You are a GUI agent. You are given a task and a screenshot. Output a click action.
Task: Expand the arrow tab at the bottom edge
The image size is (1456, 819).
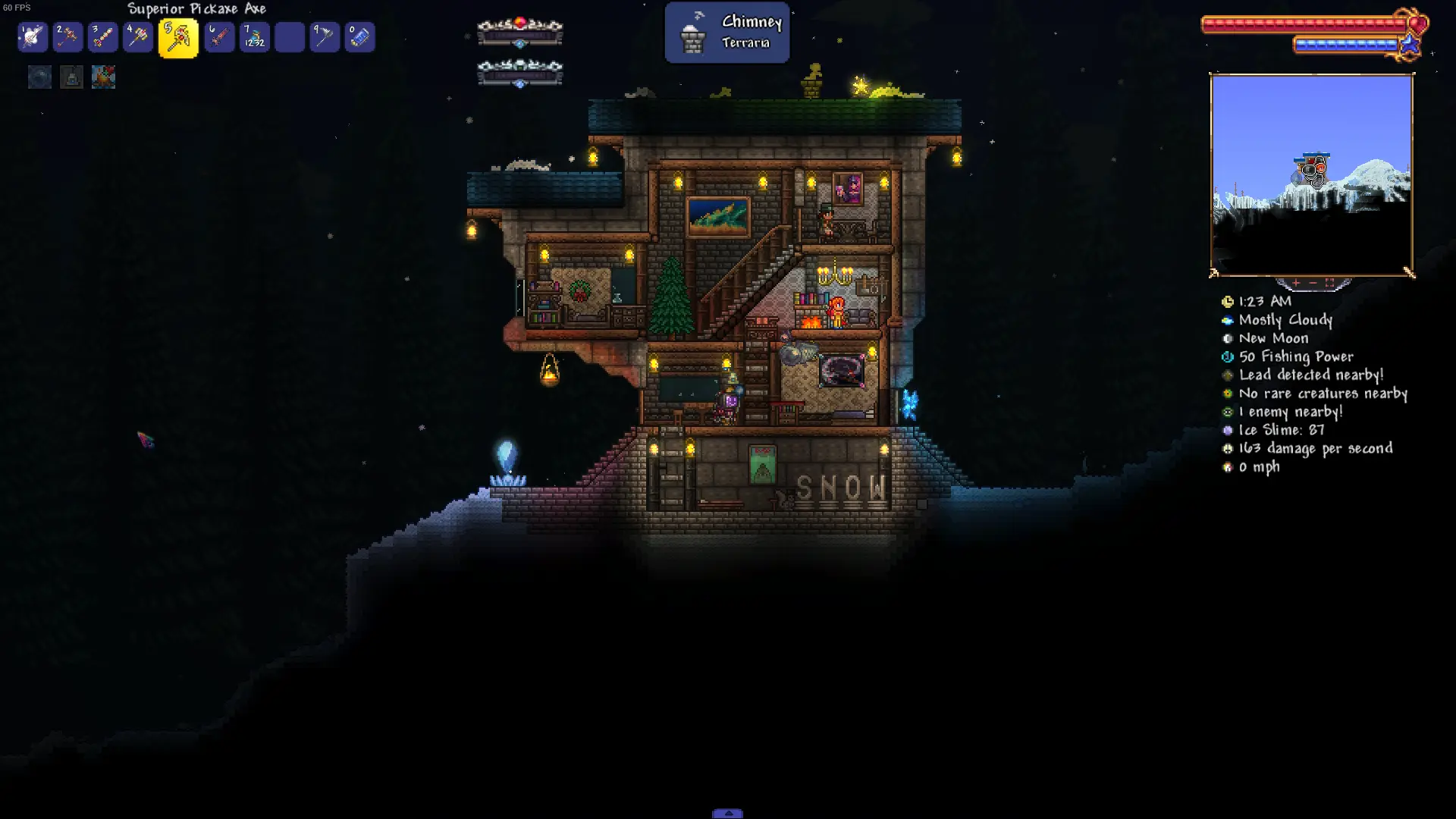click(x=727, y=813)
